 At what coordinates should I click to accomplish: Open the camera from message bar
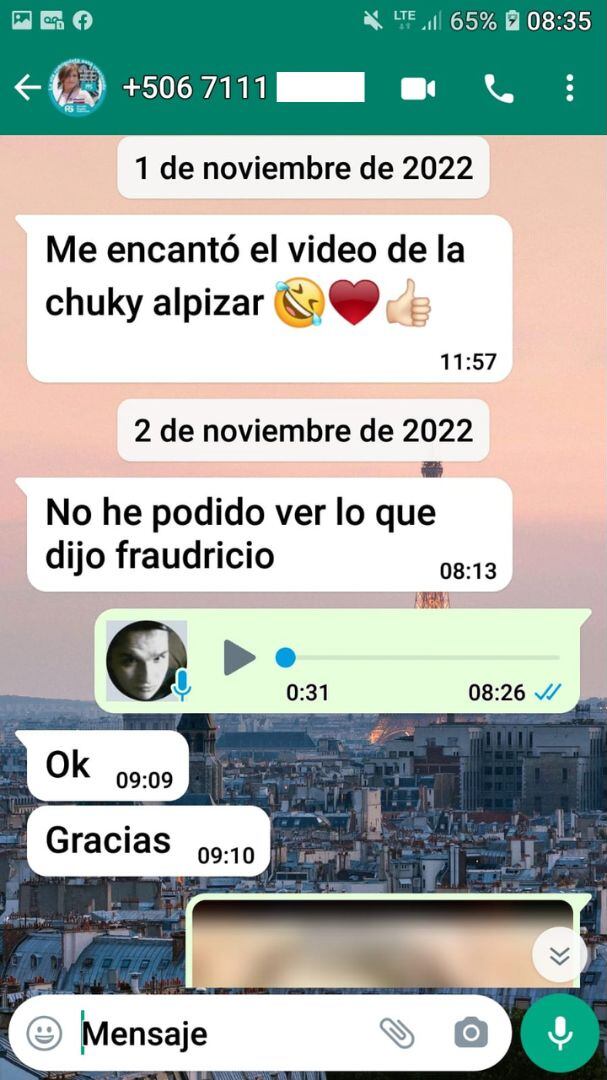tap(470, 1033)
